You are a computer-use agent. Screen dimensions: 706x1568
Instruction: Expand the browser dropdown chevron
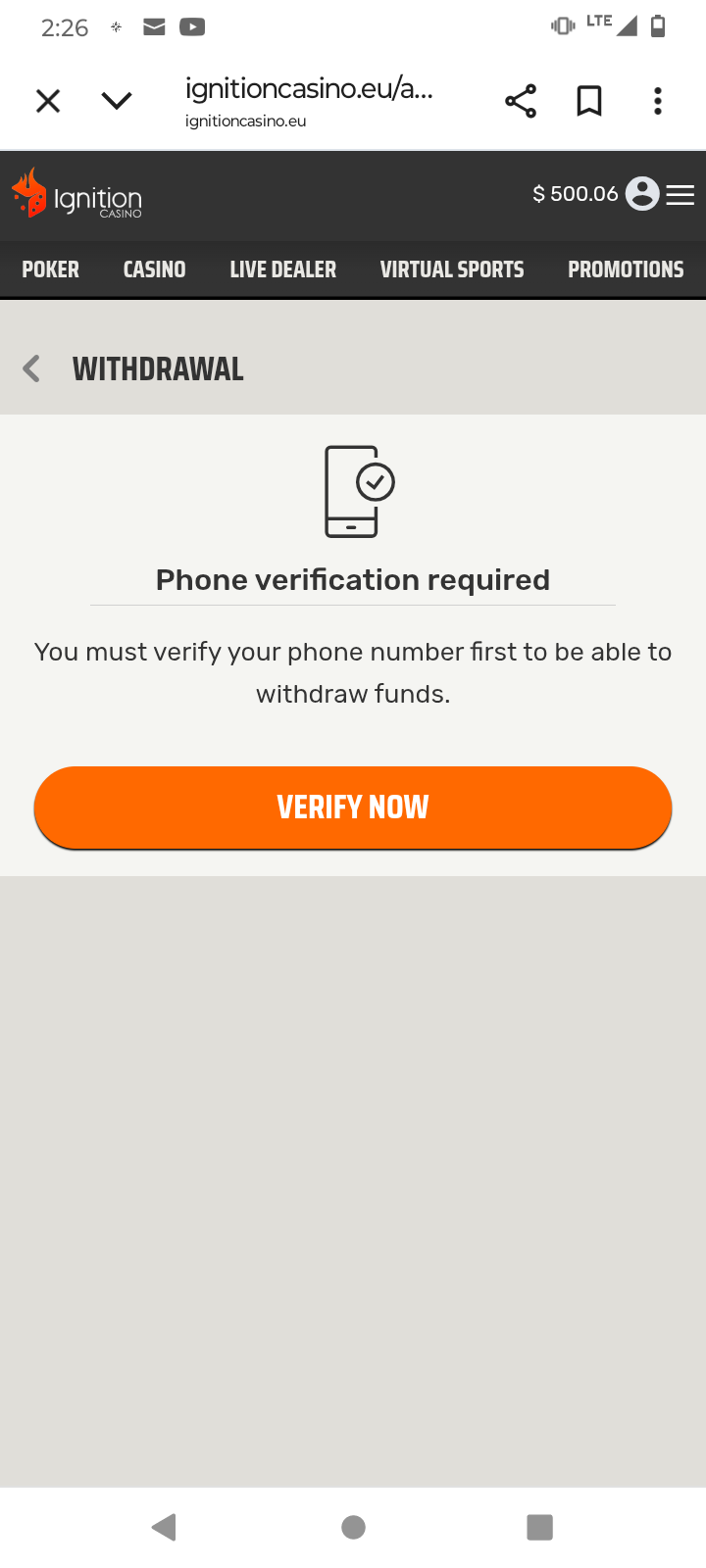click(117, 101)
